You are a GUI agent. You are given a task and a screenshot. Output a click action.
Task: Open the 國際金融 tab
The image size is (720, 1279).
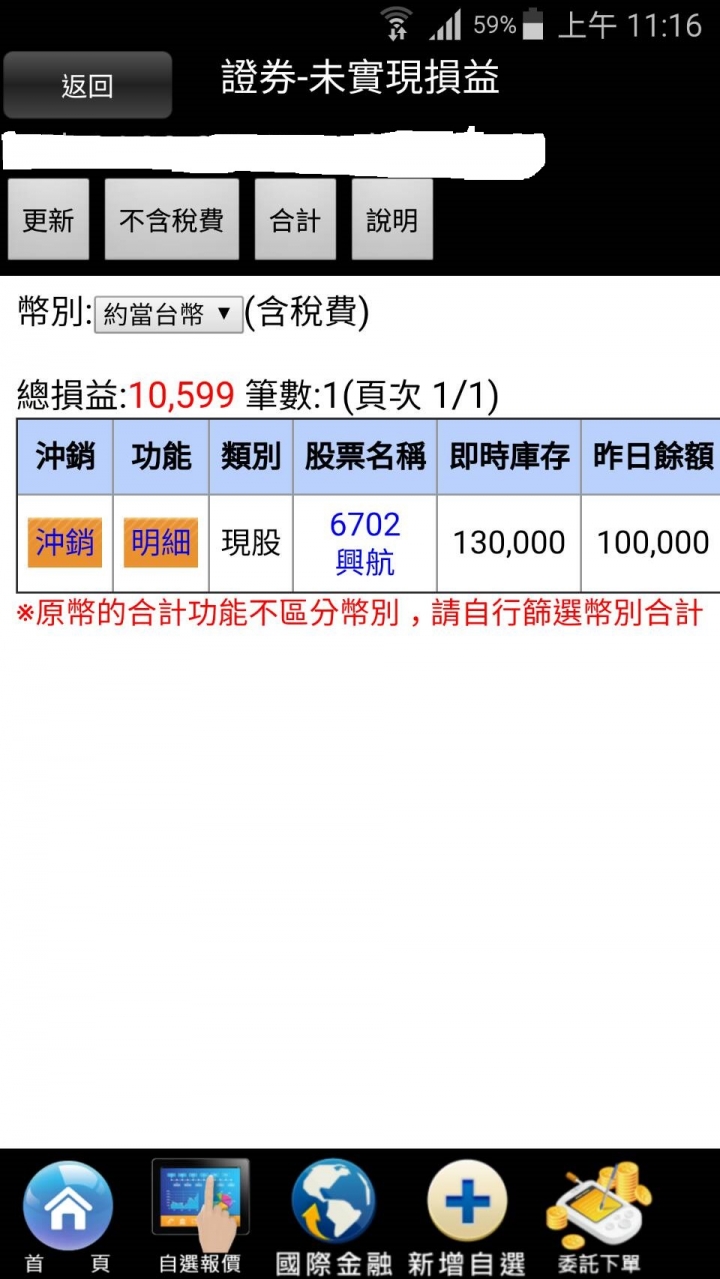click(334, 1215)
